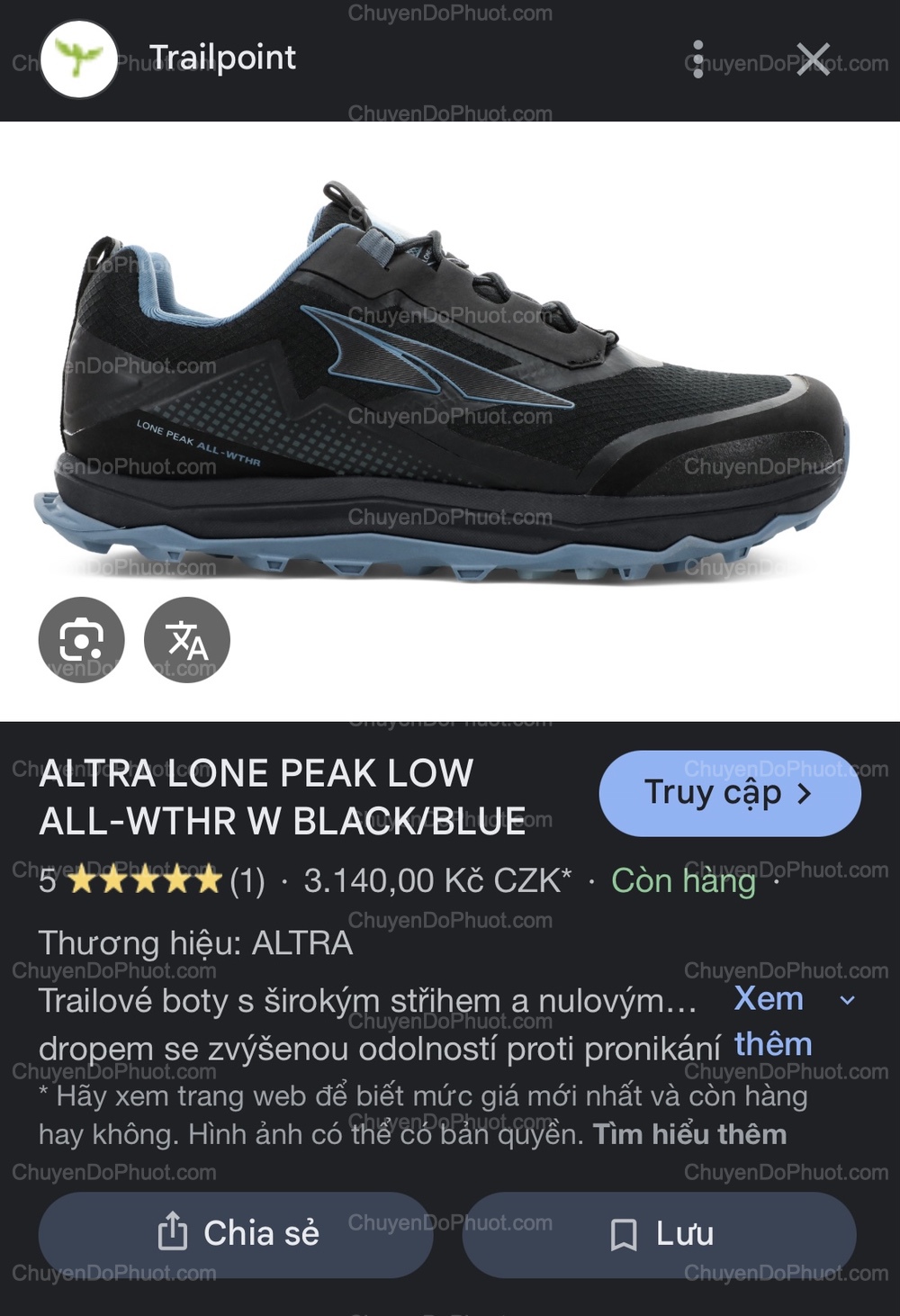Save the product with Lưu

(659, 1234)
